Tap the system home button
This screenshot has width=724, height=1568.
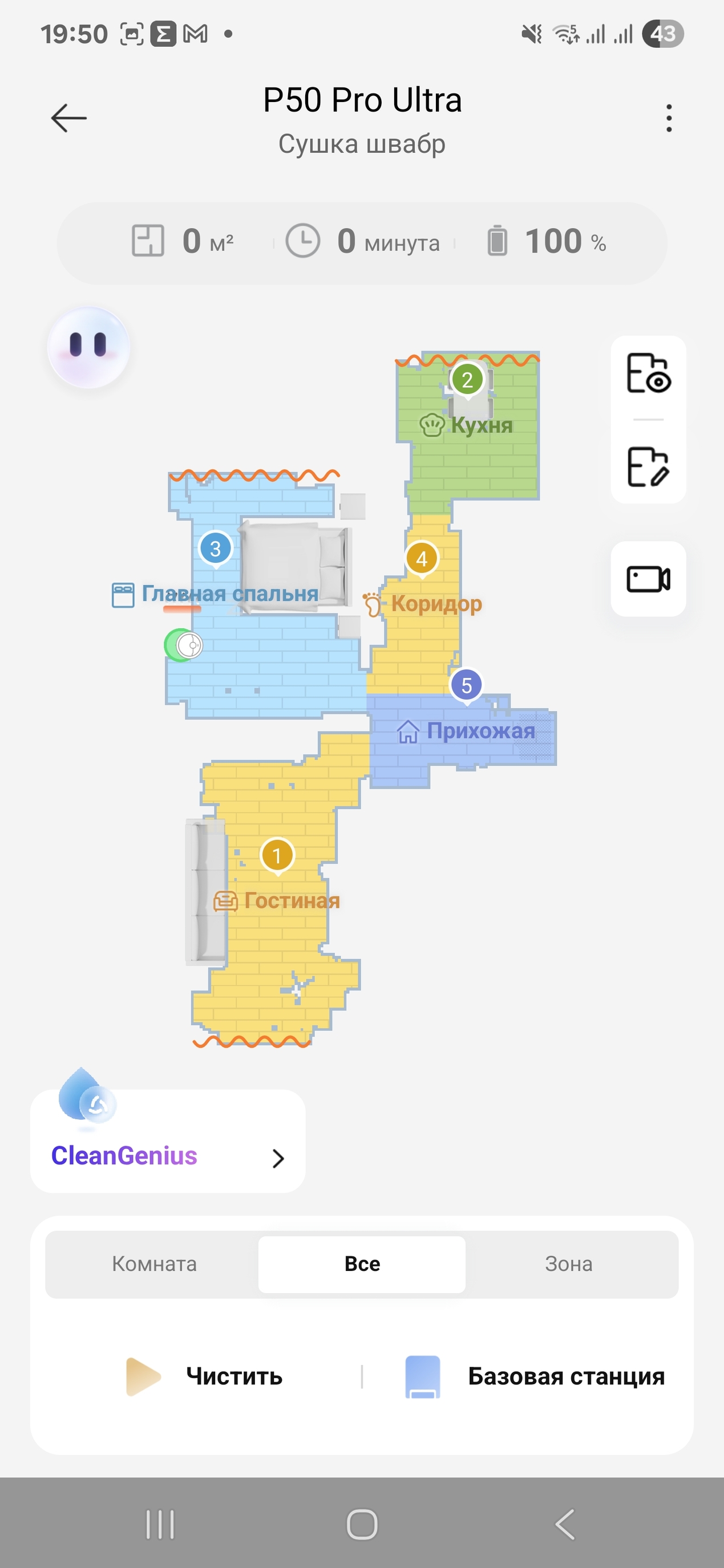pos(362,1524)
